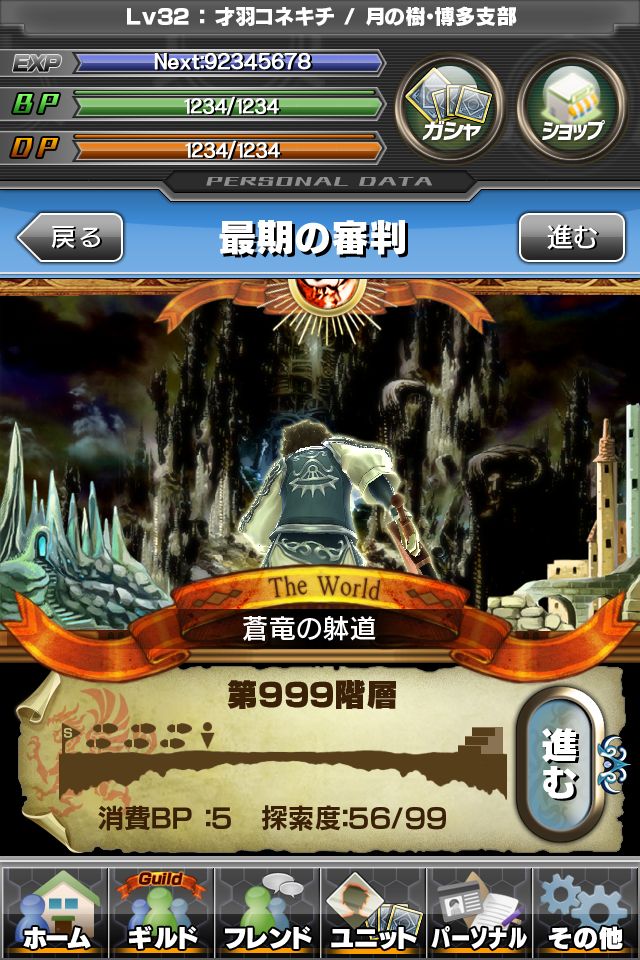The image size is (640, 960).
Task: Go back with the 戻る button
Action: pyautogui.click(x=70, y=238)
